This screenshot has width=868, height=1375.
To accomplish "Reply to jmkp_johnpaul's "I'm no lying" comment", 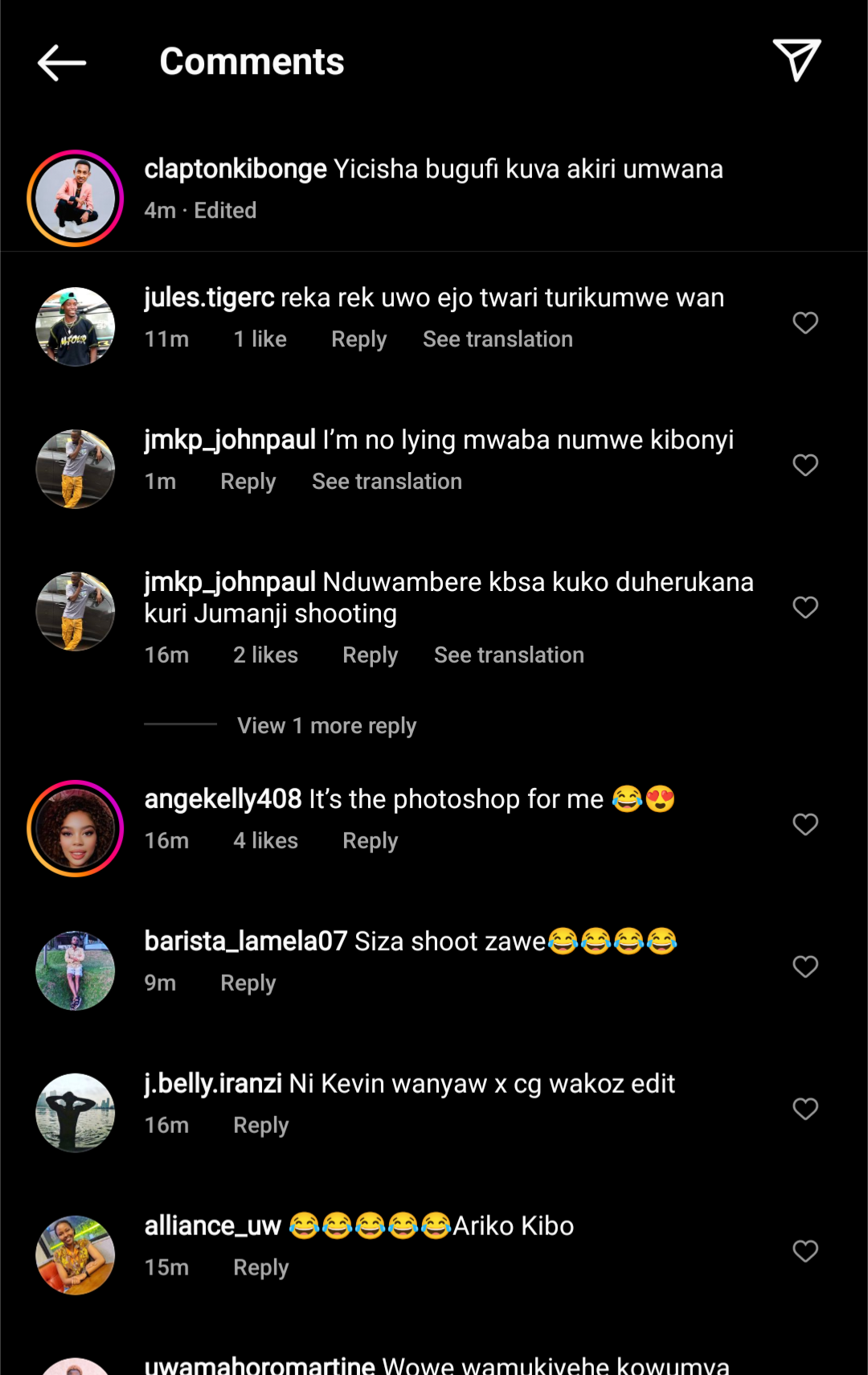I will [248, 482].
